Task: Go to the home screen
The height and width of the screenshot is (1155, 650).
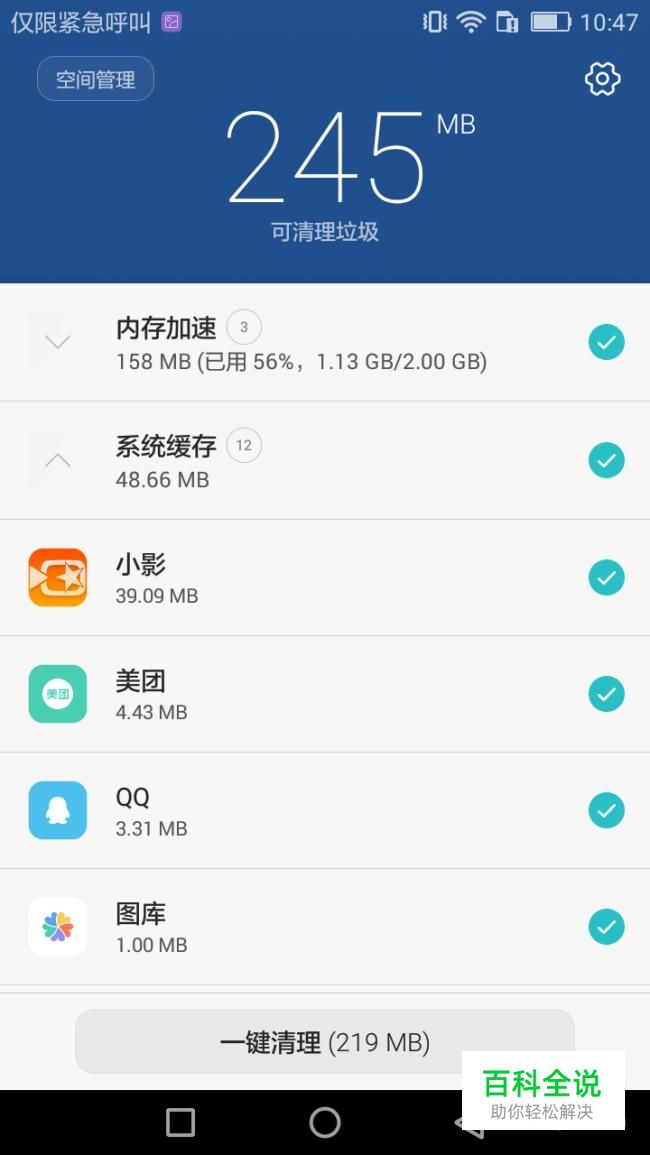Action: tap(324, 1123)
